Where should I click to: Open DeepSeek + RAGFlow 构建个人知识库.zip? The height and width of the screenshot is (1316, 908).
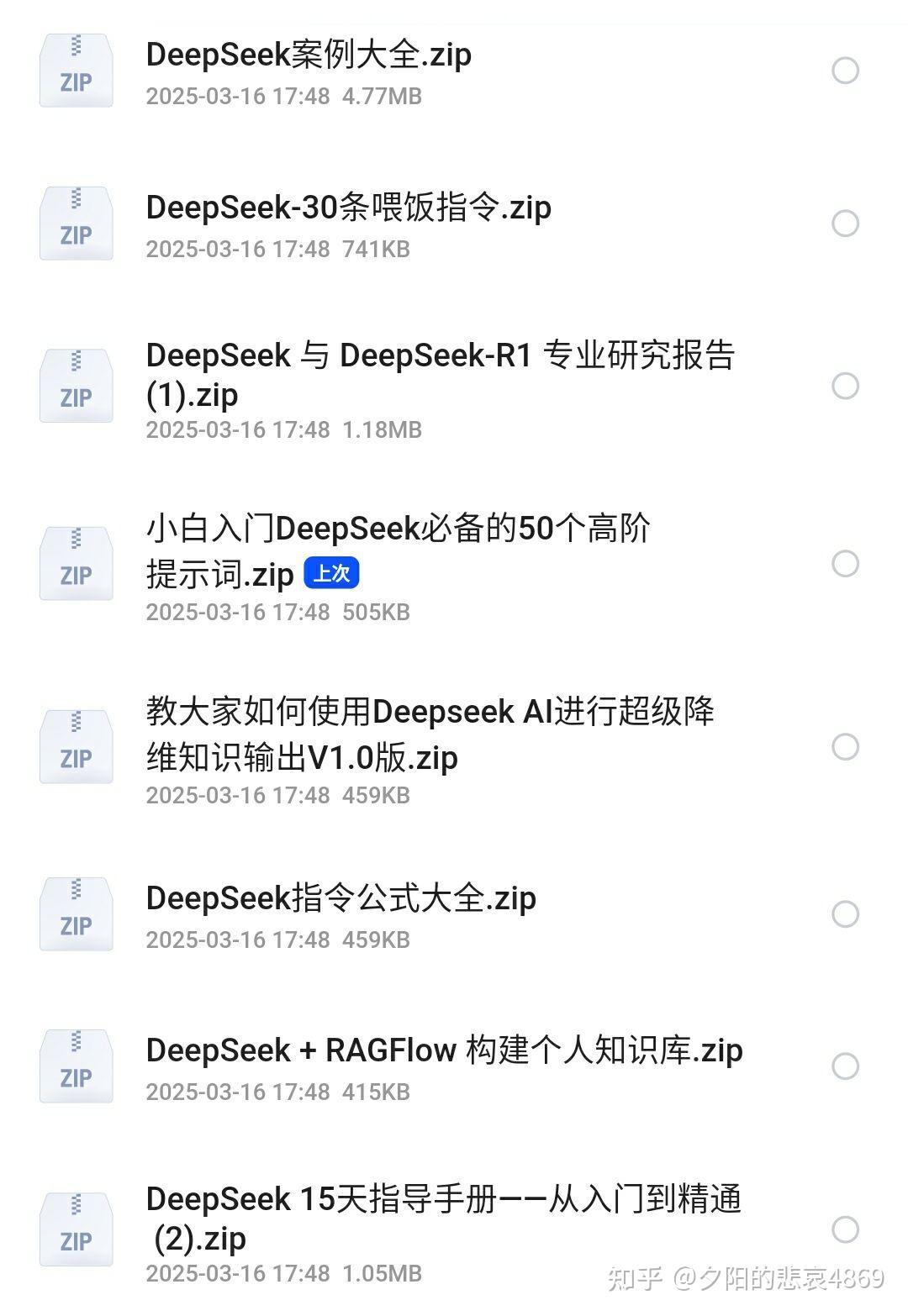tap(444, 1051)
